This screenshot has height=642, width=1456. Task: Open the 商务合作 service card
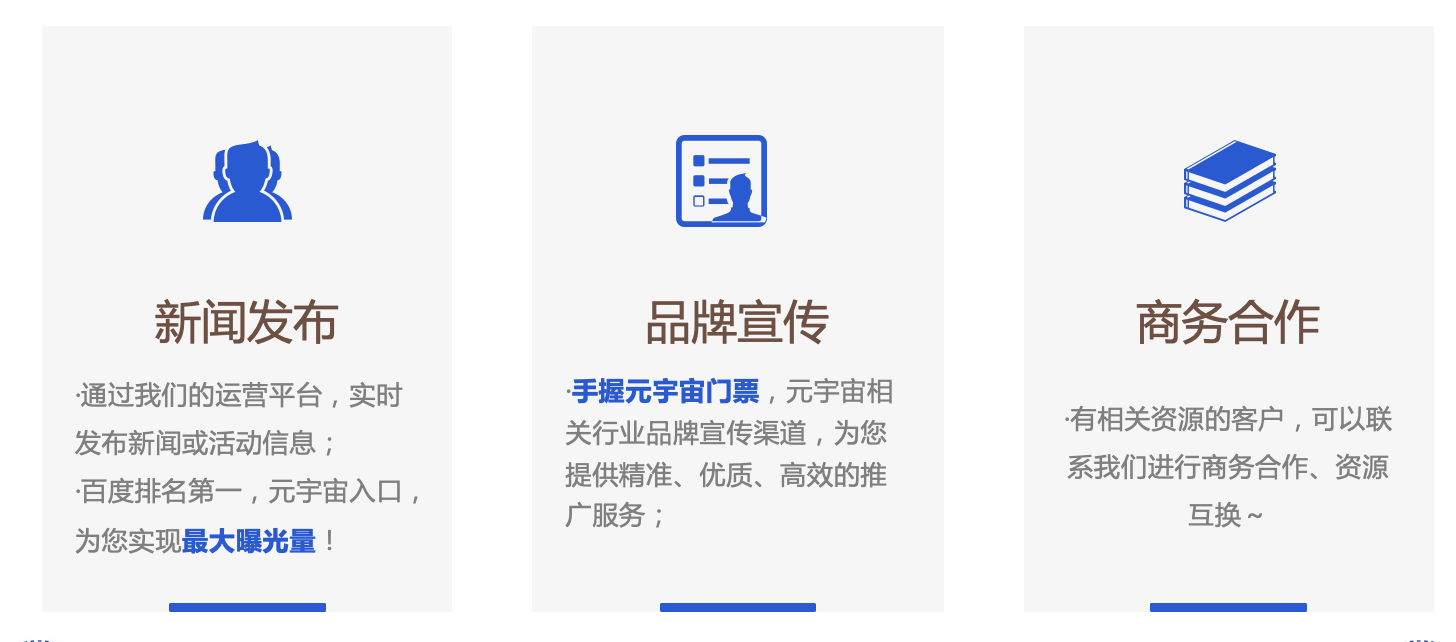point(1228,322)
